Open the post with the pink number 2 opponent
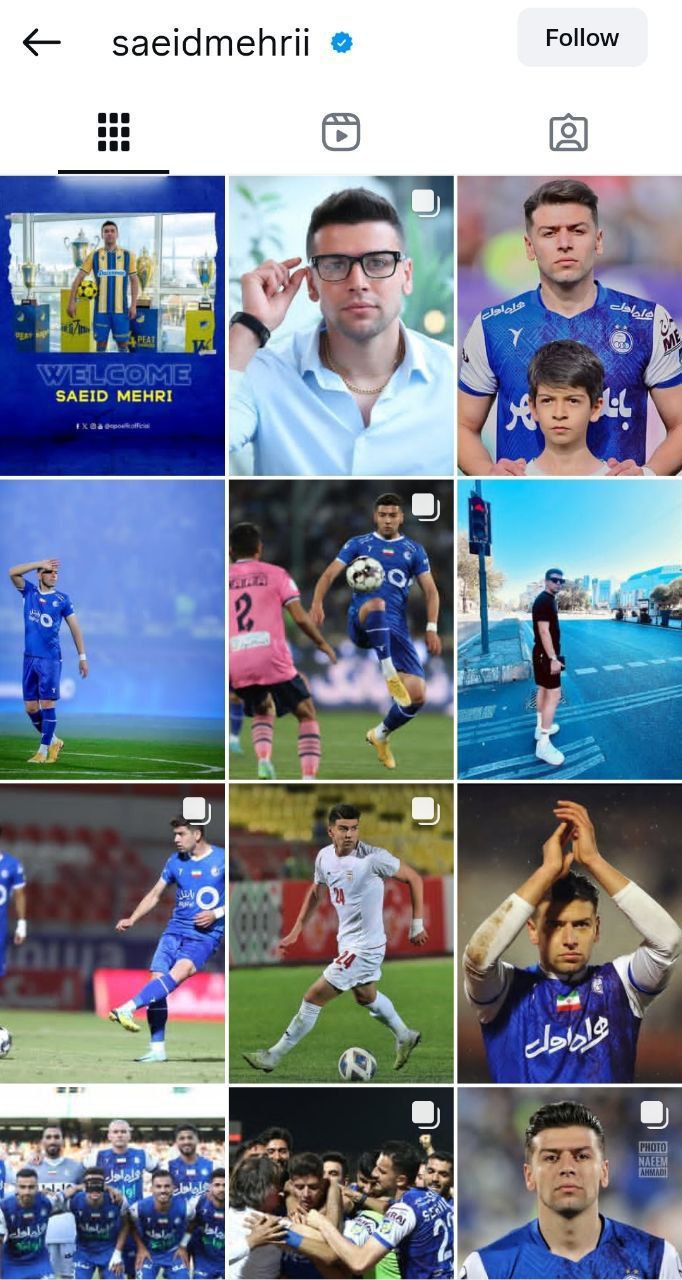This screenshot has width=682, height=1280. (340, 630)
